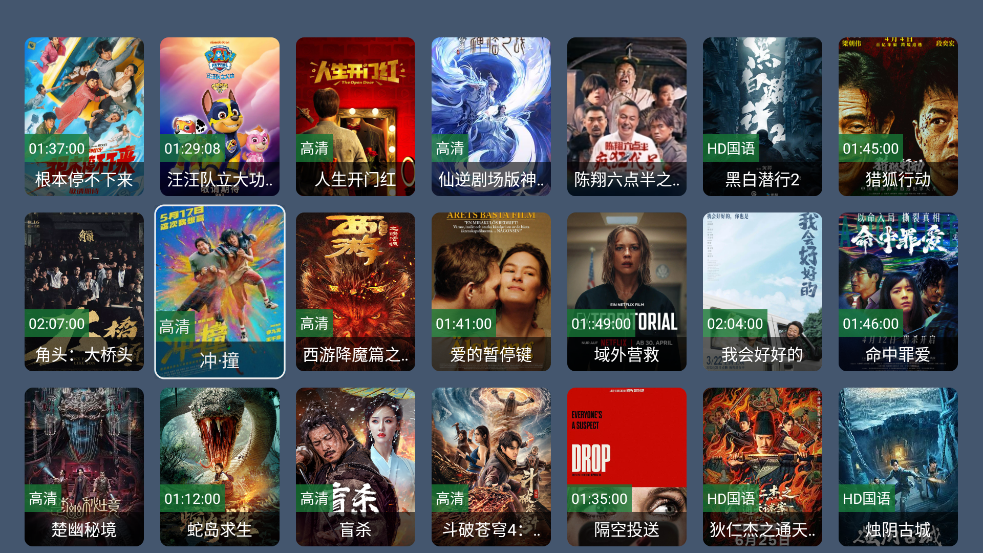Select the movie 猎狐行动
Image resolution: width=983 pixels, height=553 pixels.
pyautogui.click(x=898, y=116)
